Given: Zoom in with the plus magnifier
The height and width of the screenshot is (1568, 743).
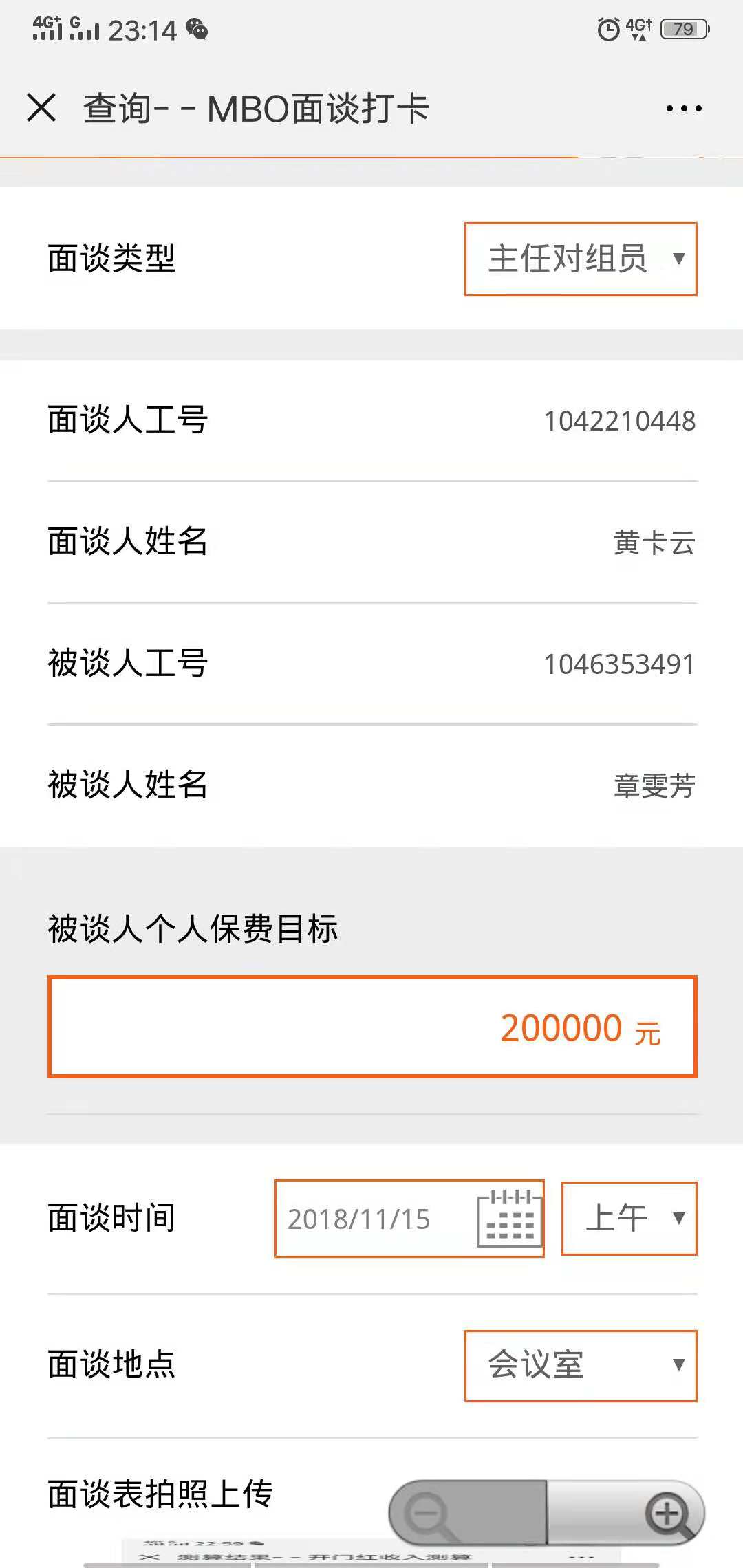Looking at the screenshot, I should (x=666, y=1514).
